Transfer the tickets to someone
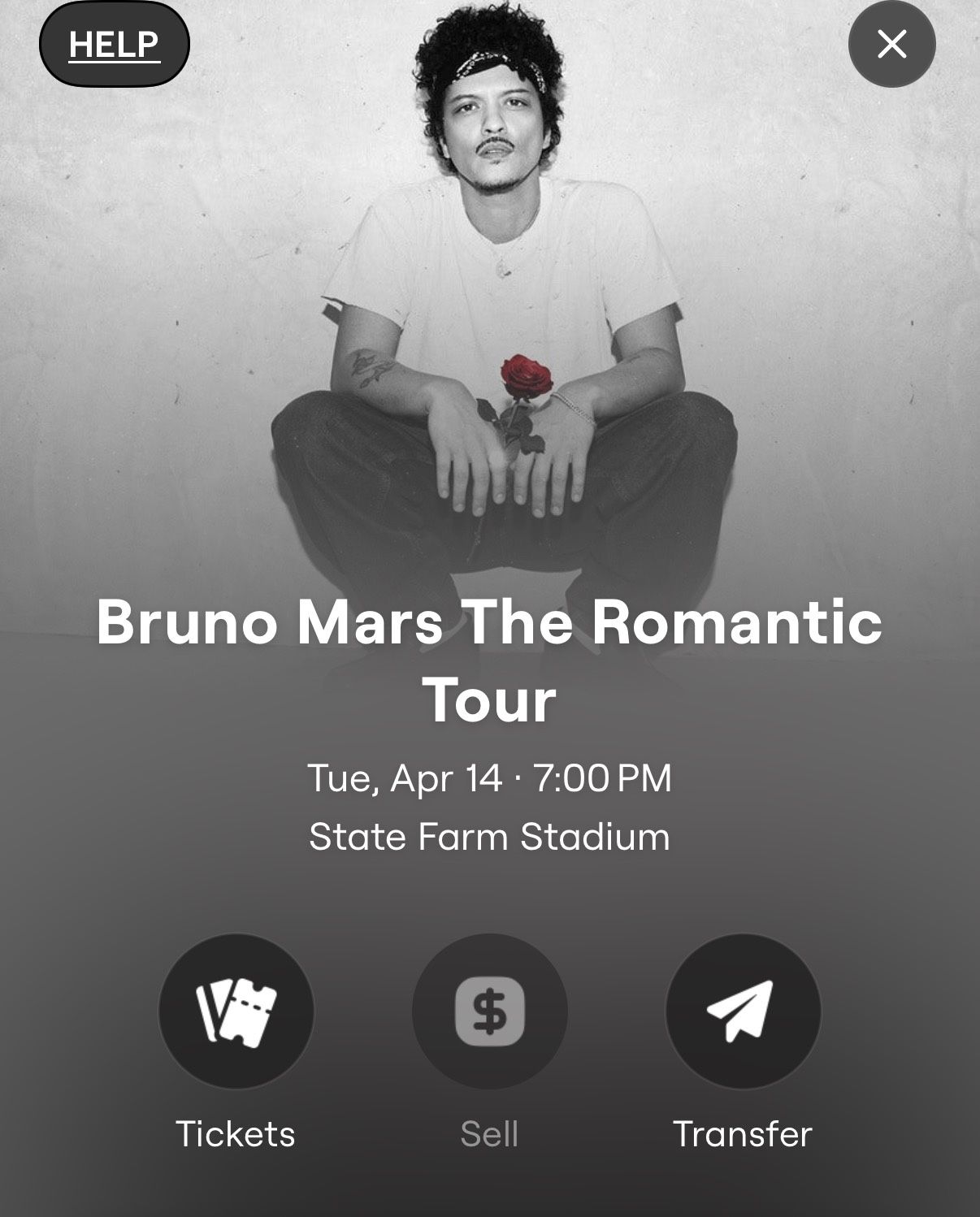 point(743,1011)
